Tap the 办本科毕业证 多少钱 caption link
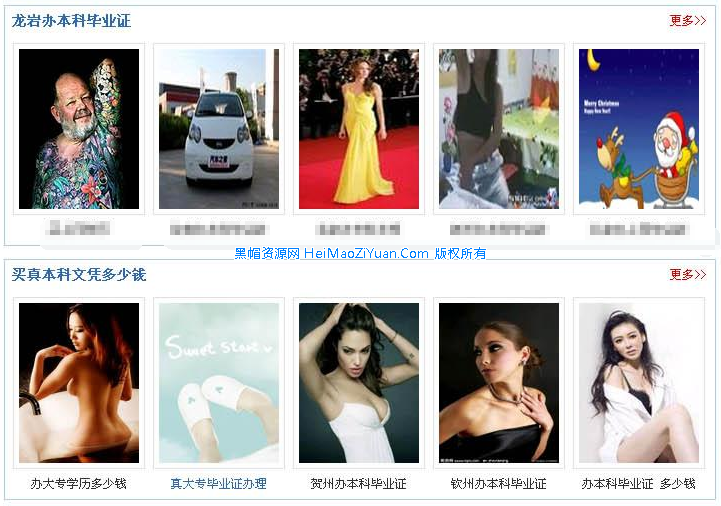 639,484
